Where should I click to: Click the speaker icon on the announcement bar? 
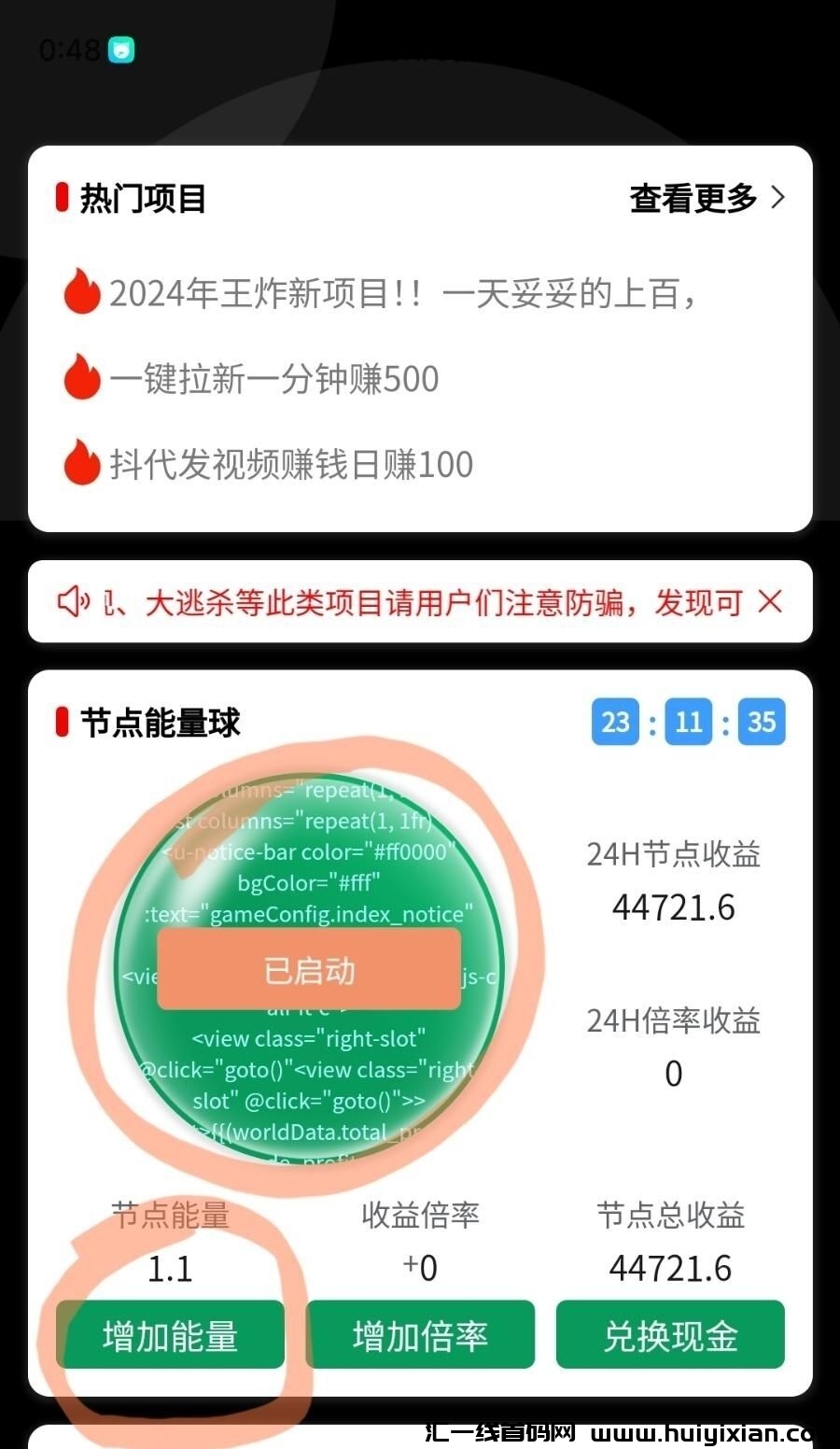pos(75,602)
